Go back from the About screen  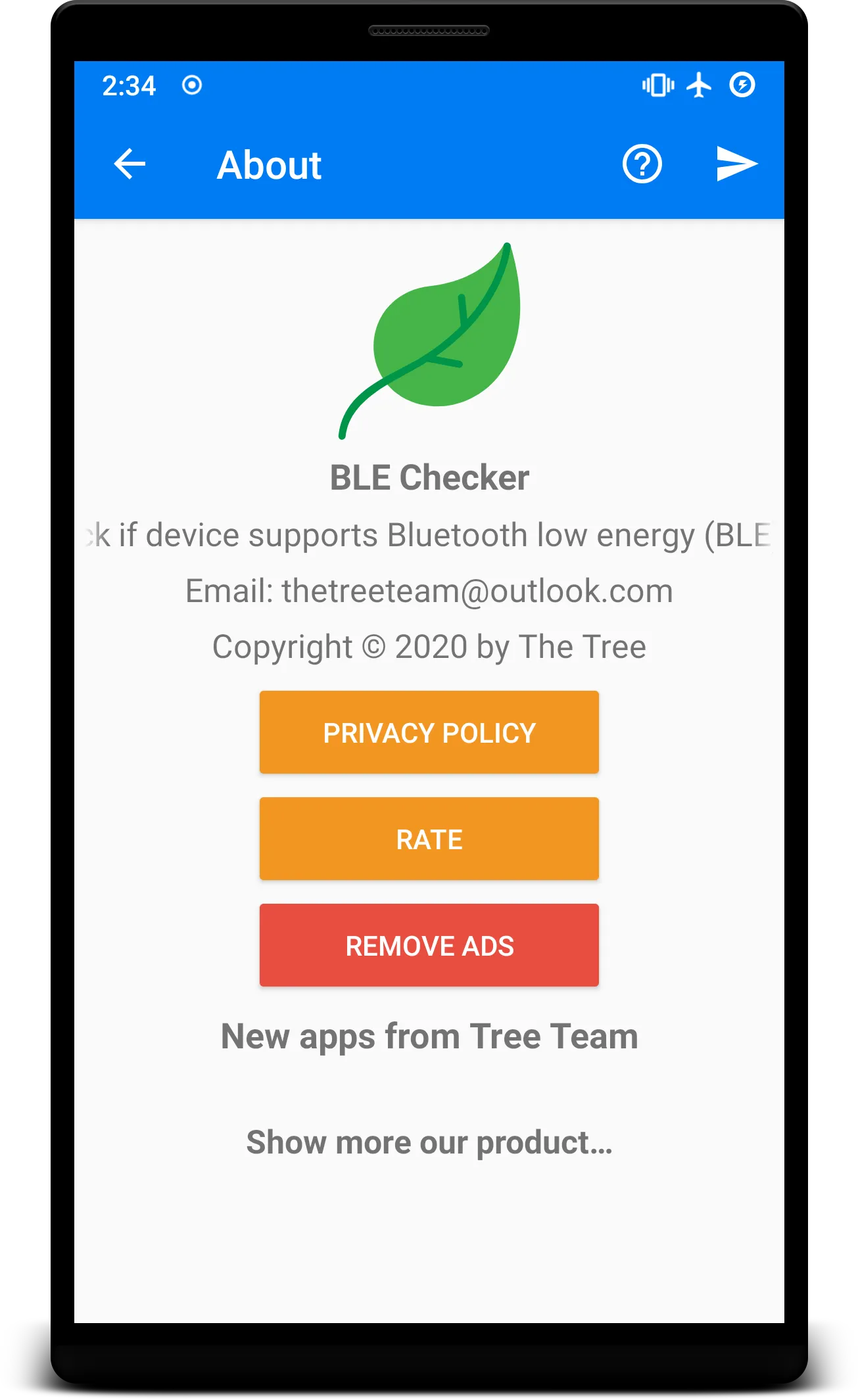[130, 164]
